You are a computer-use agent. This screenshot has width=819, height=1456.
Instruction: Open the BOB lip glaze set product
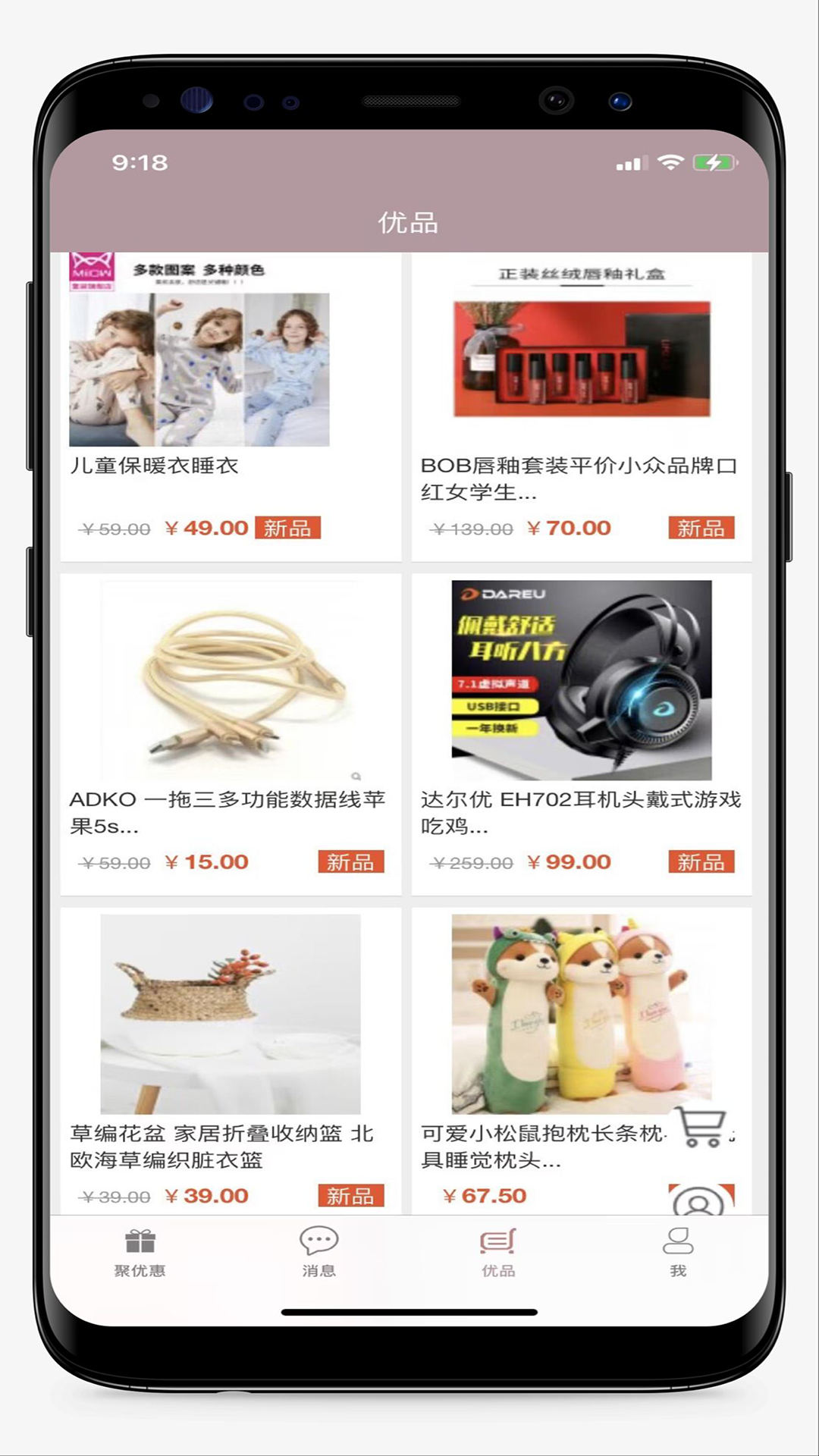(x=581, y=394)
